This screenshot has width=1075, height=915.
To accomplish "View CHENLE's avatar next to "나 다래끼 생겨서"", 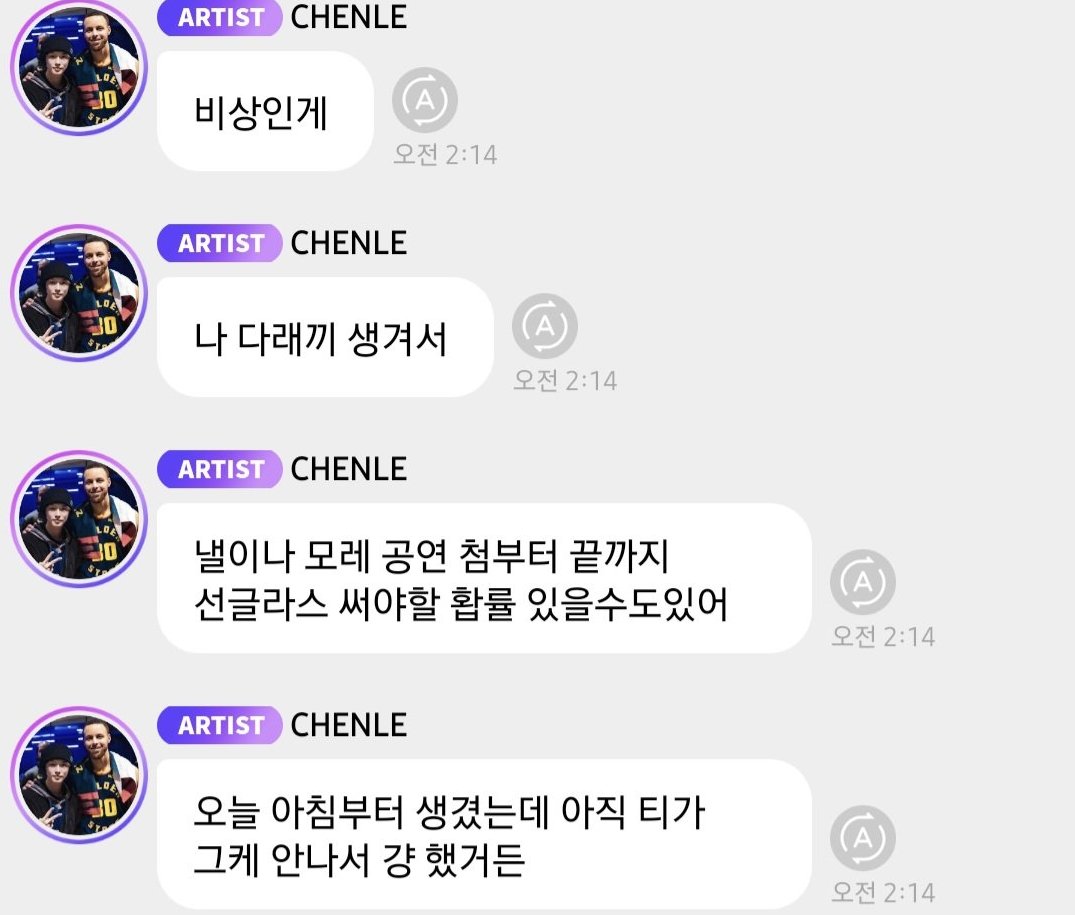I will tap(79, 292).
